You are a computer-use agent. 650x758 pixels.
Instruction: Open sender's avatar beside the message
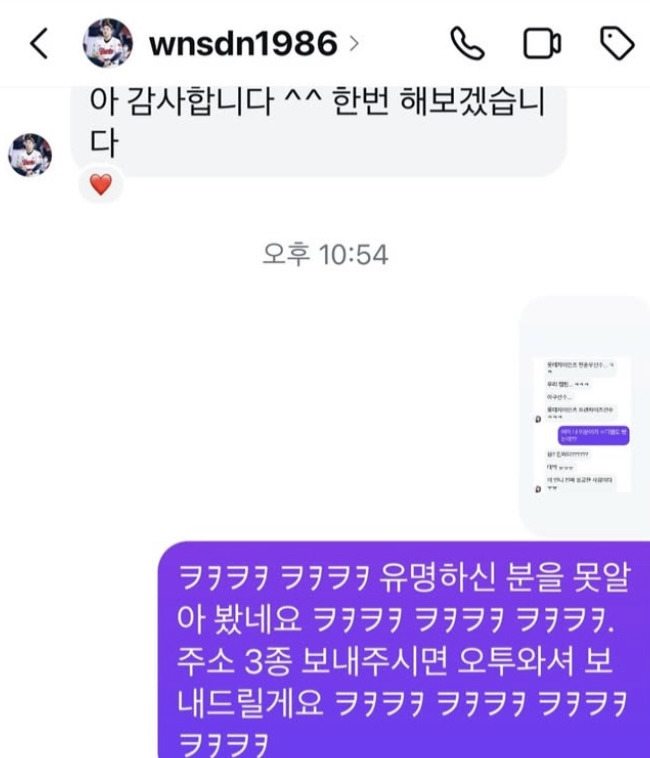pos(30,155)
